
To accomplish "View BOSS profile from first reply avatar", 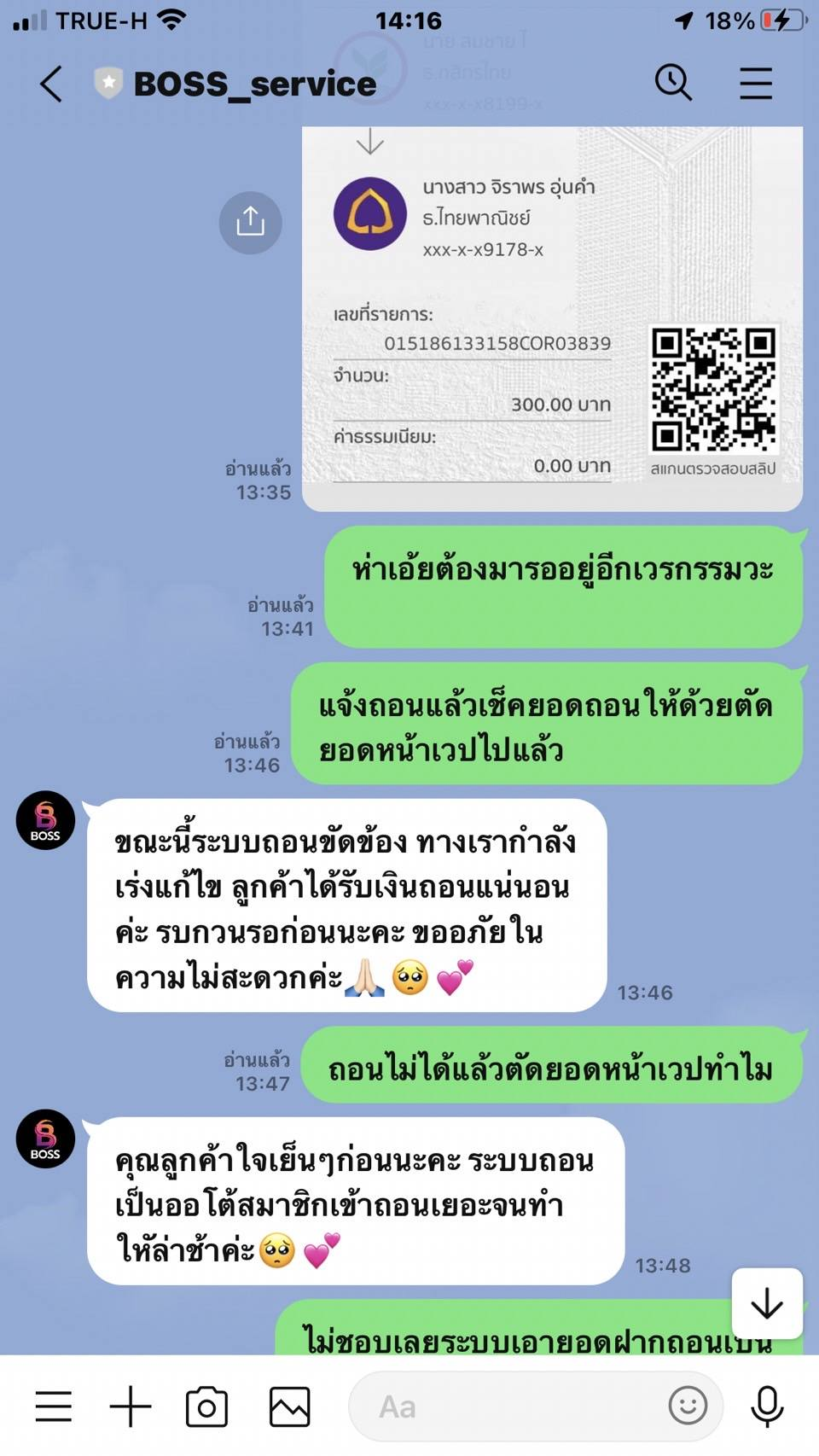I will [x=46, y=820].
